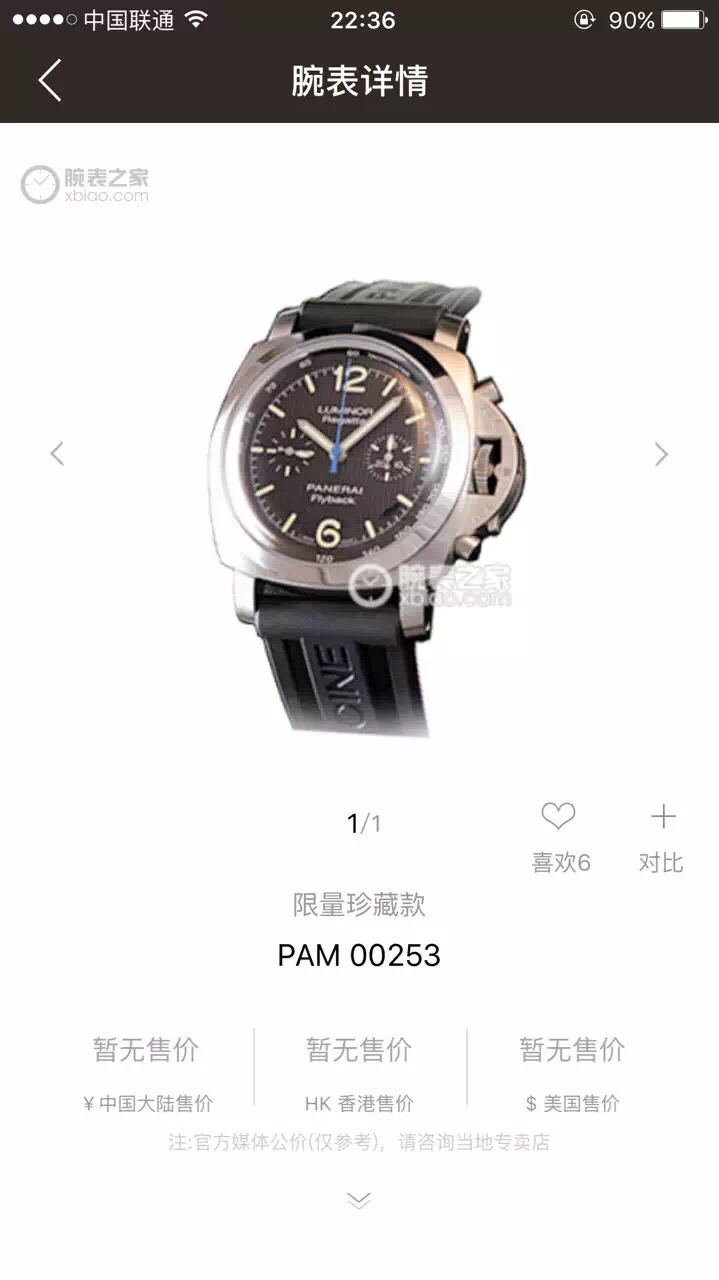Show the next watch image
Screen dimensions: 719x1280
pyautogui.click(x=661, y=454)
